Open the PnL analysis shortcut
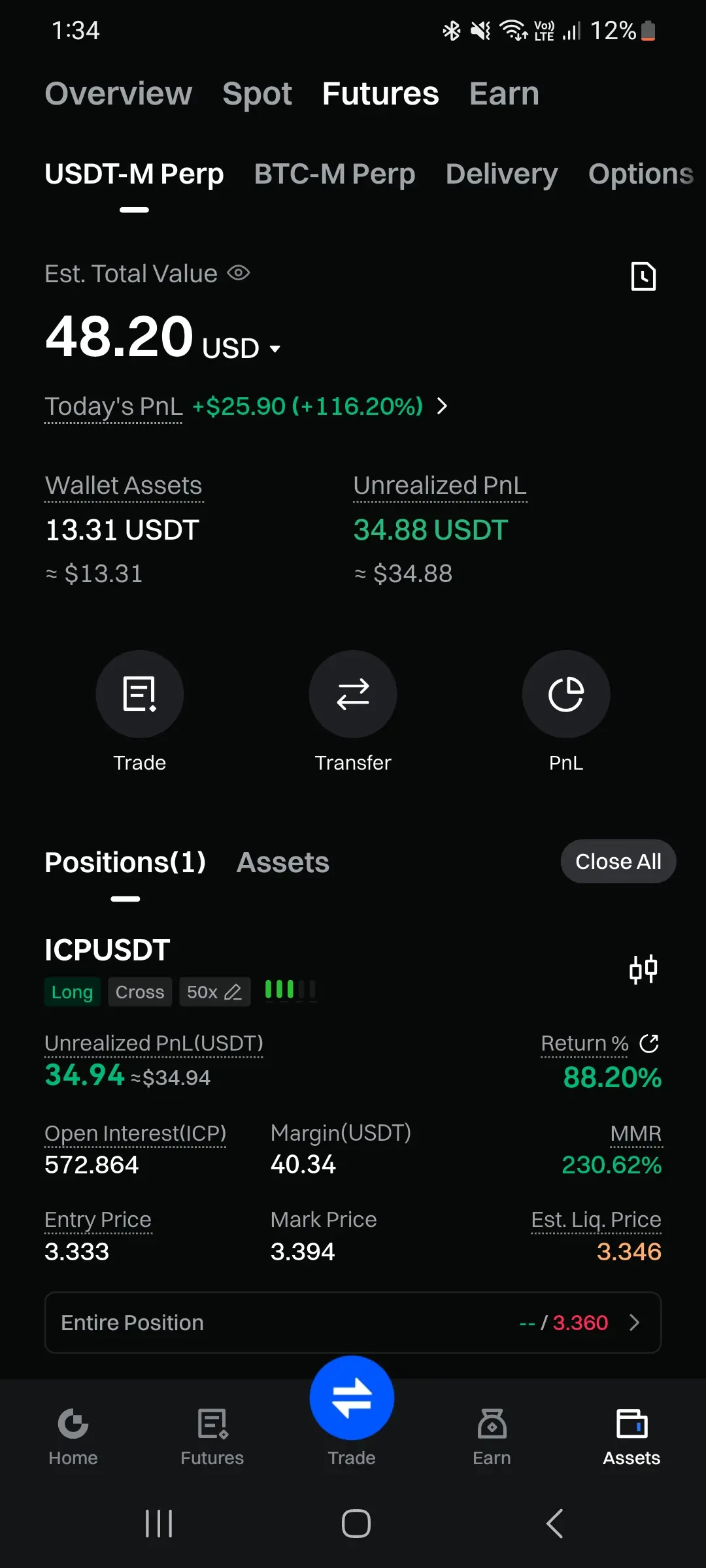The height and width of the screenshot is (1568, 706). pyautogui.click(x=566, y=694)
